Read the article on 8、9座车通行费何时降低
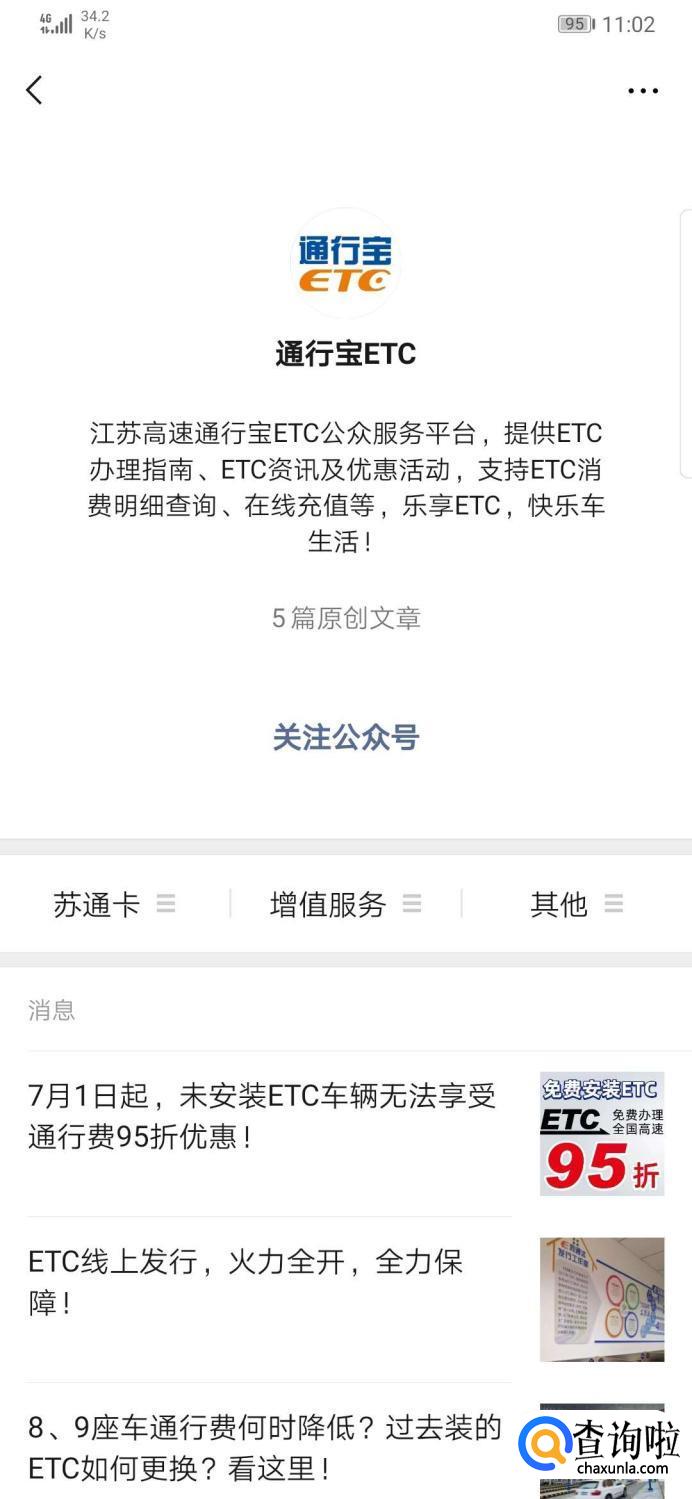 click(x=265, y=1447)
